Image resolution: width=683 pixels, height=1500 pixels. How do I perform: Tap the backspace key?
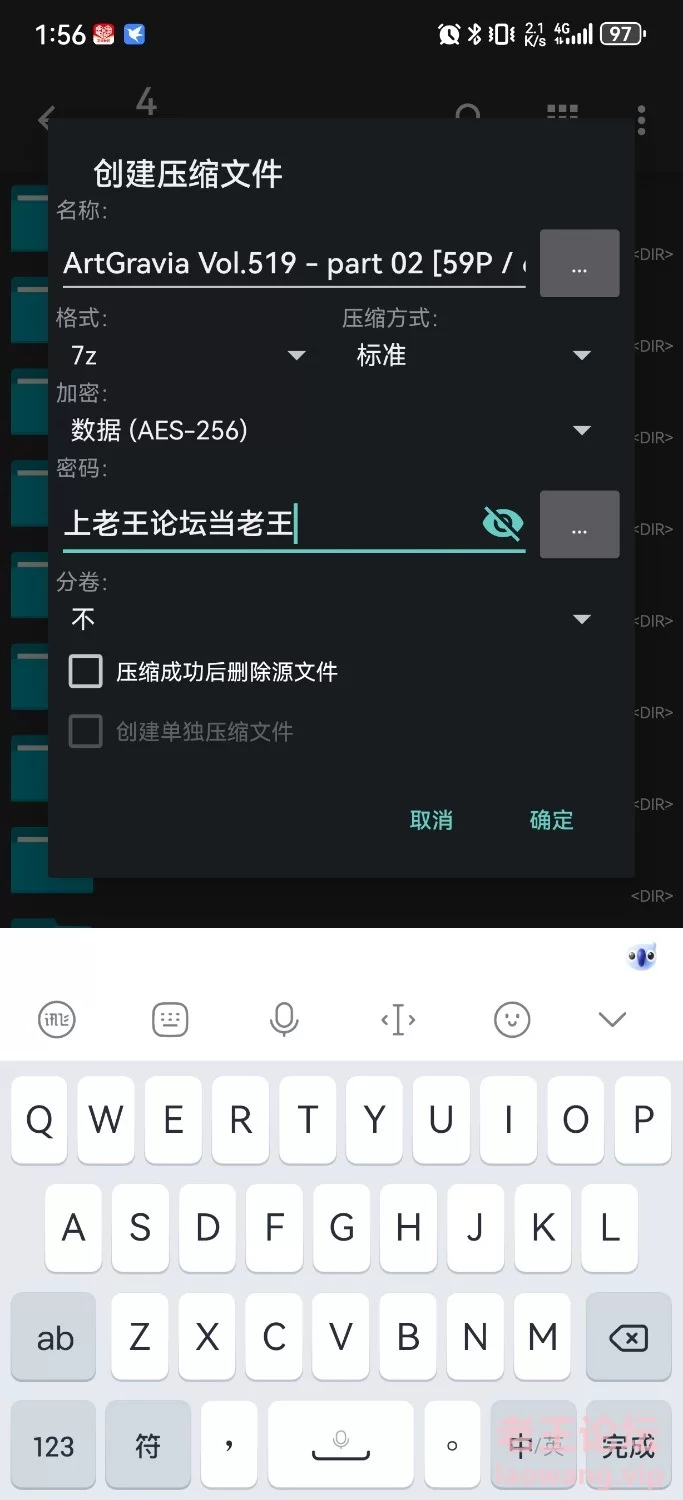(x=628, y=1338)
